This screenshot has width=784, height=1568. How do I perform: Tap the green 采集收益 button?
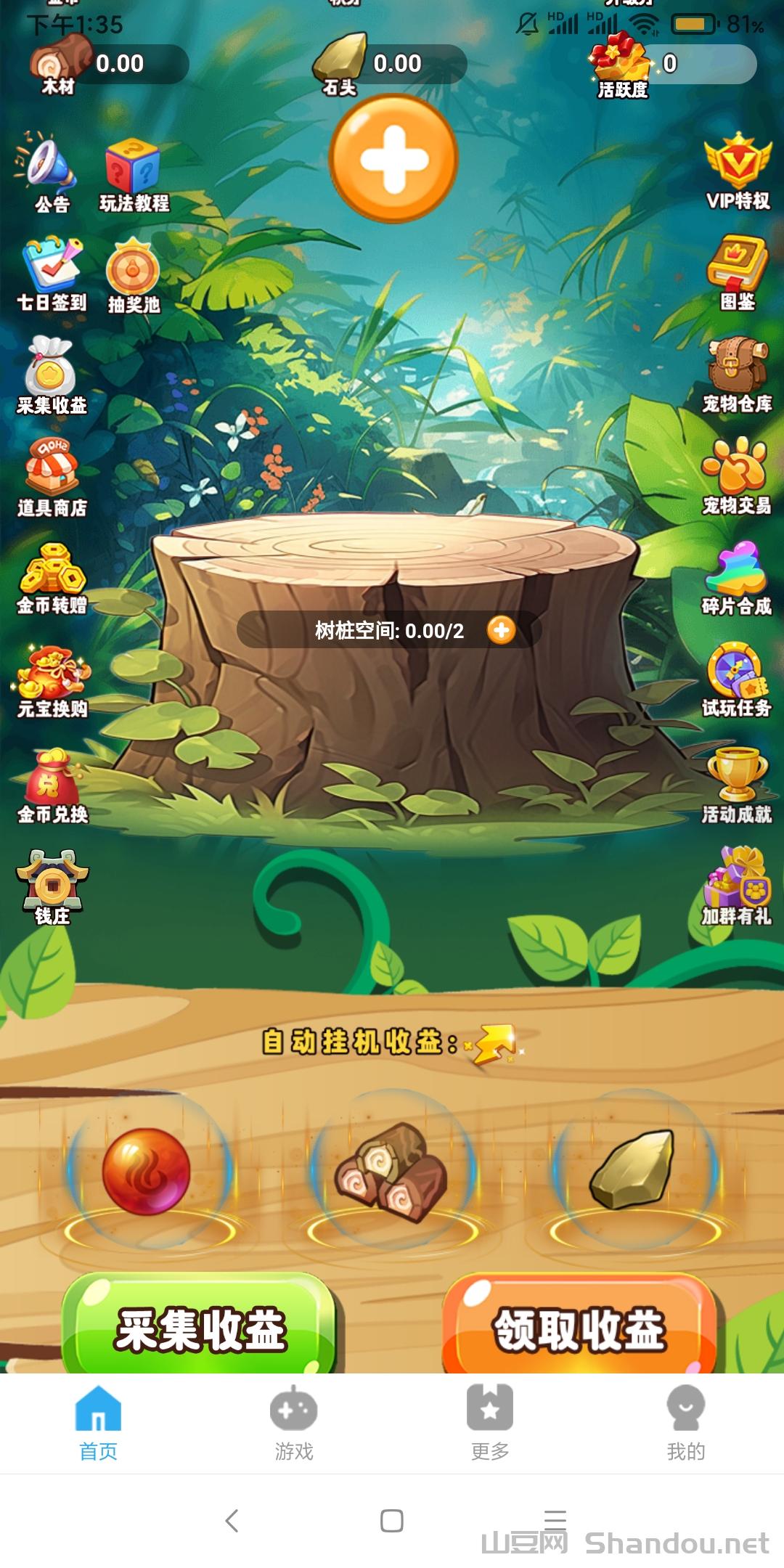[199, 1328]
